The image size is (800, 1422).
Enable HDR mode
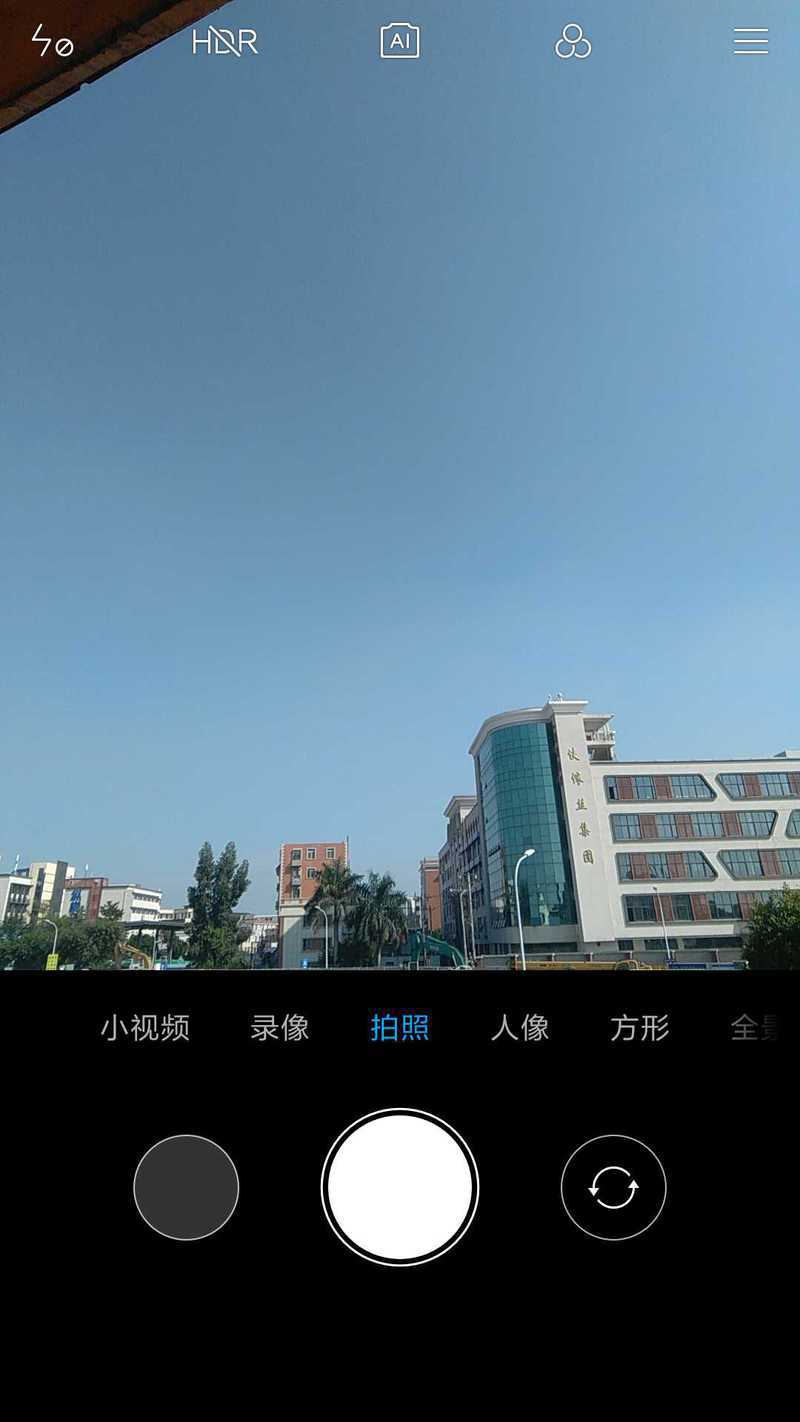click(225, 42)
